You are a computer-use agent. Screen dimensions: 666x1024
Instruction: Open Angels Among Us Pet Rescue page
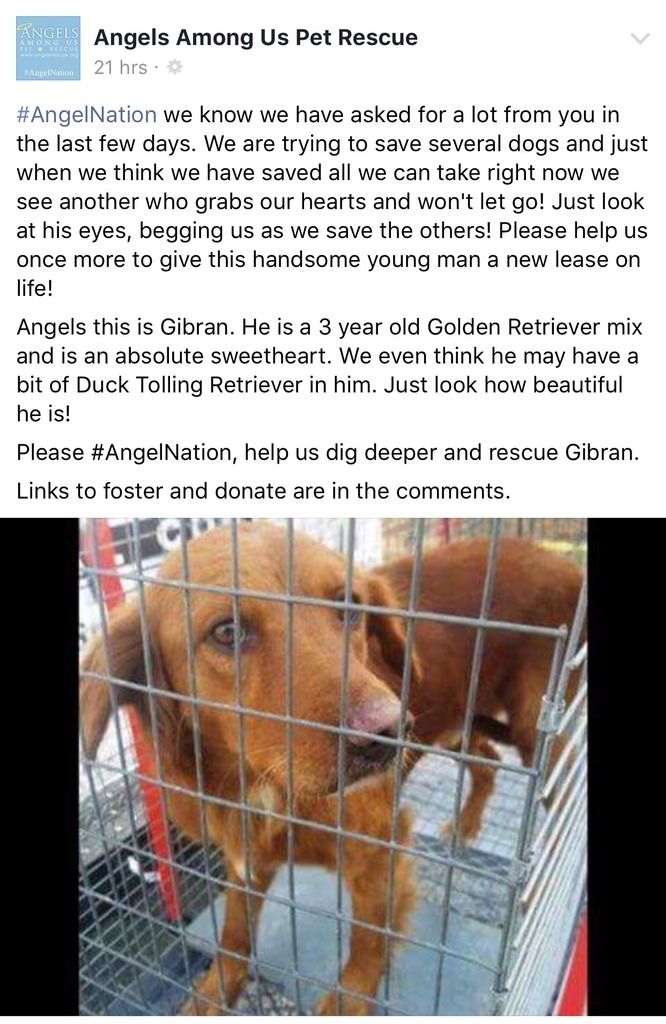(x=255, y=38)
